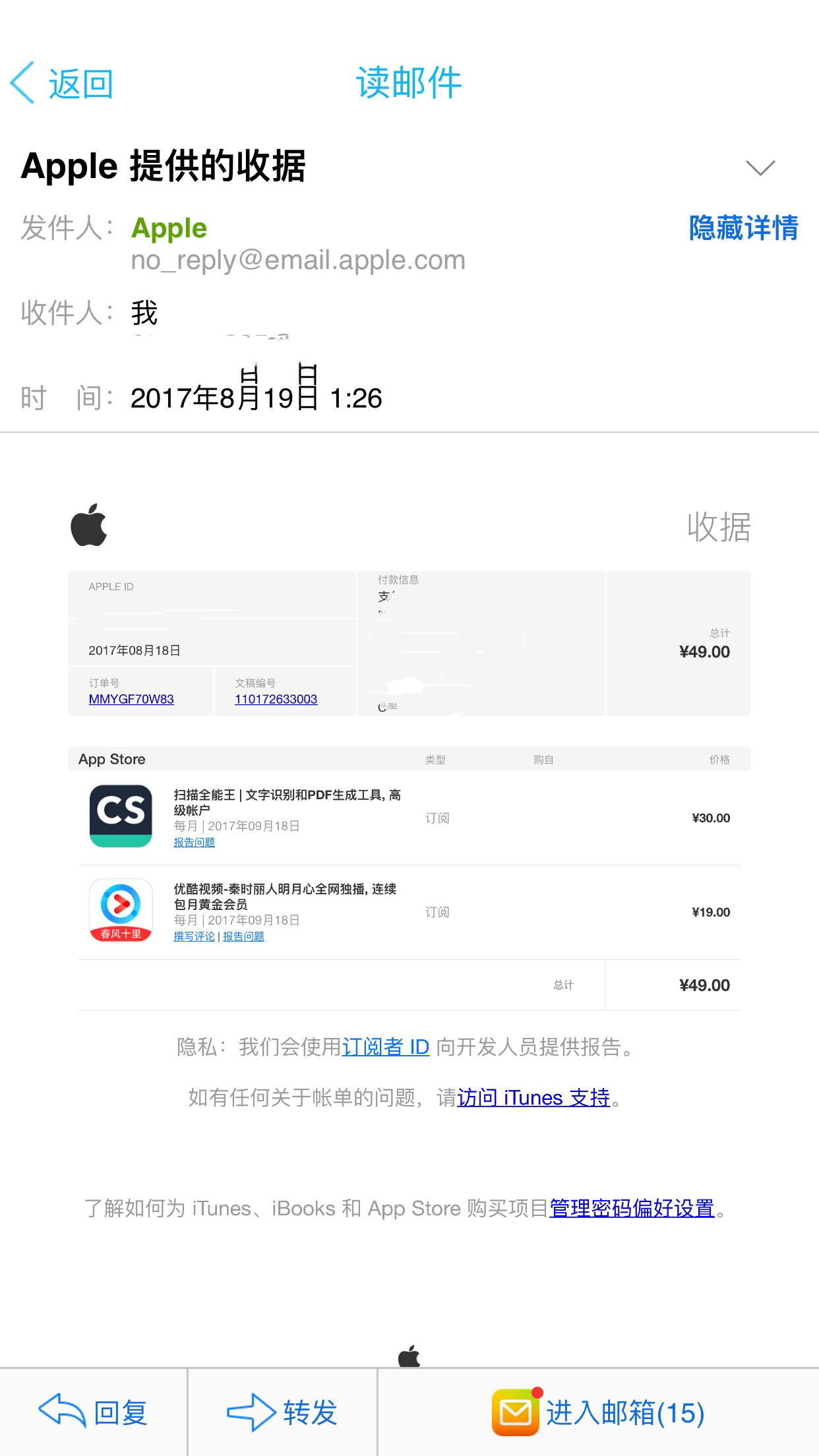Image resolution: width=819 pixels, height=1456 pixels.
Task: Go back using the 返回 button
Action: click(63, 84)
